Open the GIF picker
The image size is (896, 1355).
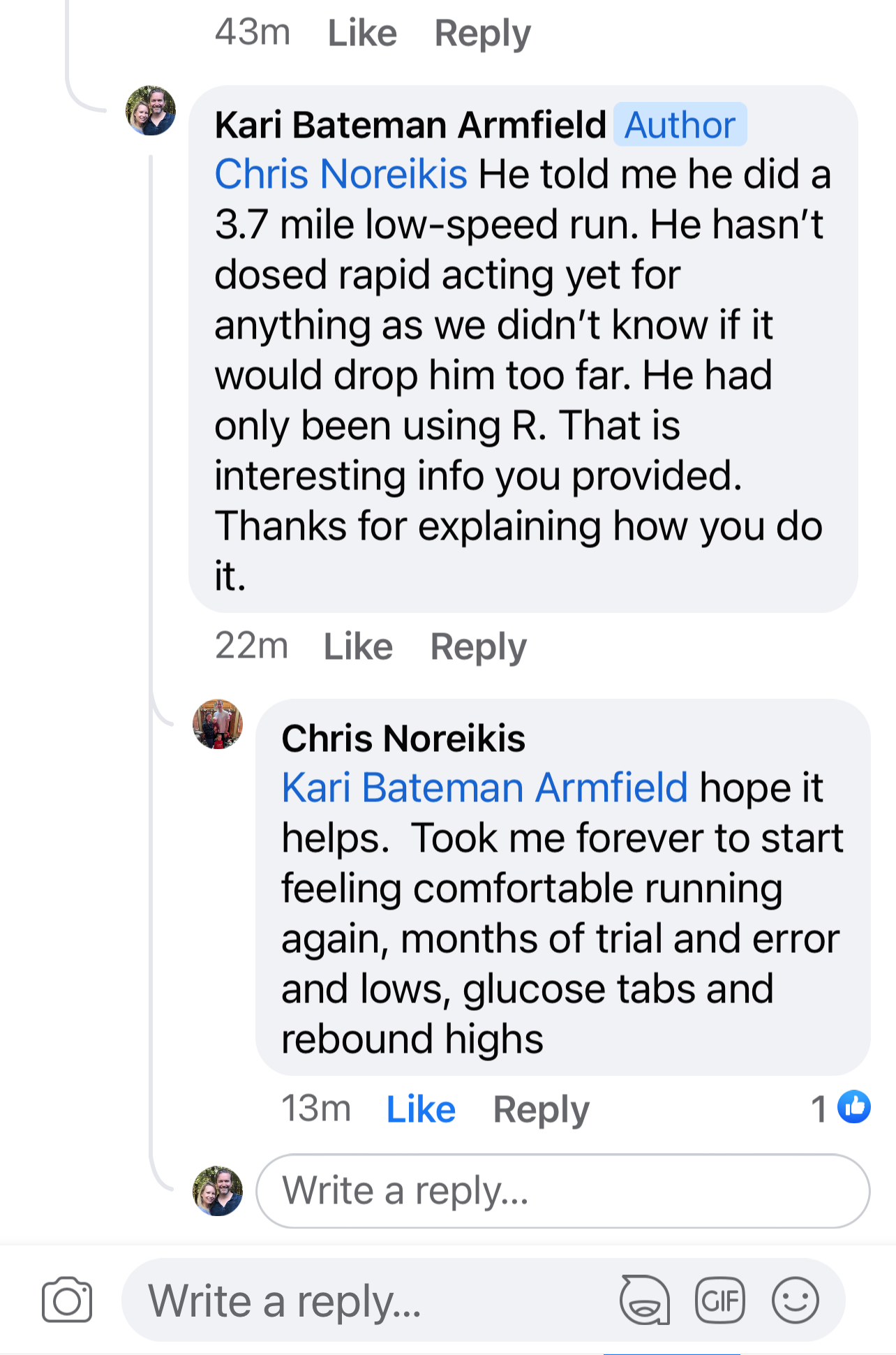click(720, 1300)
